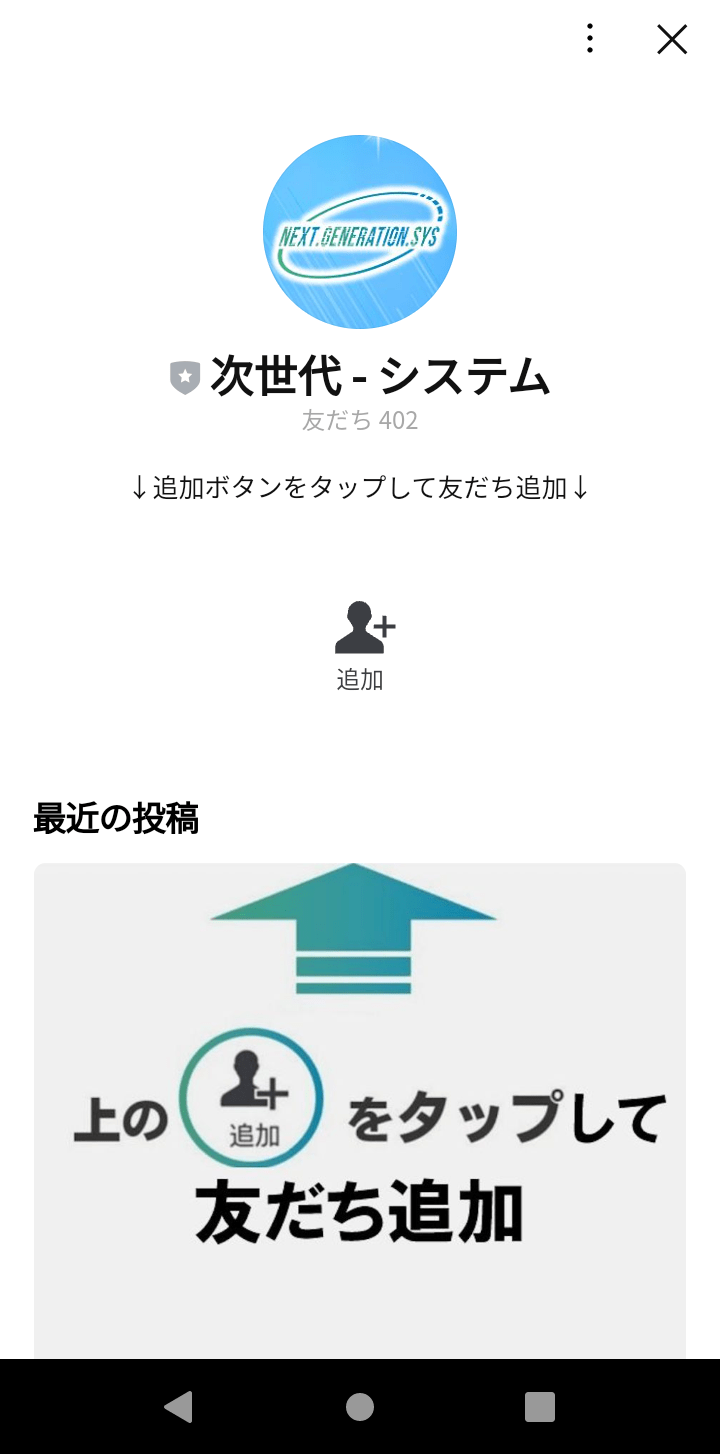Select the 次世代 - システム account name

(380, 377)
